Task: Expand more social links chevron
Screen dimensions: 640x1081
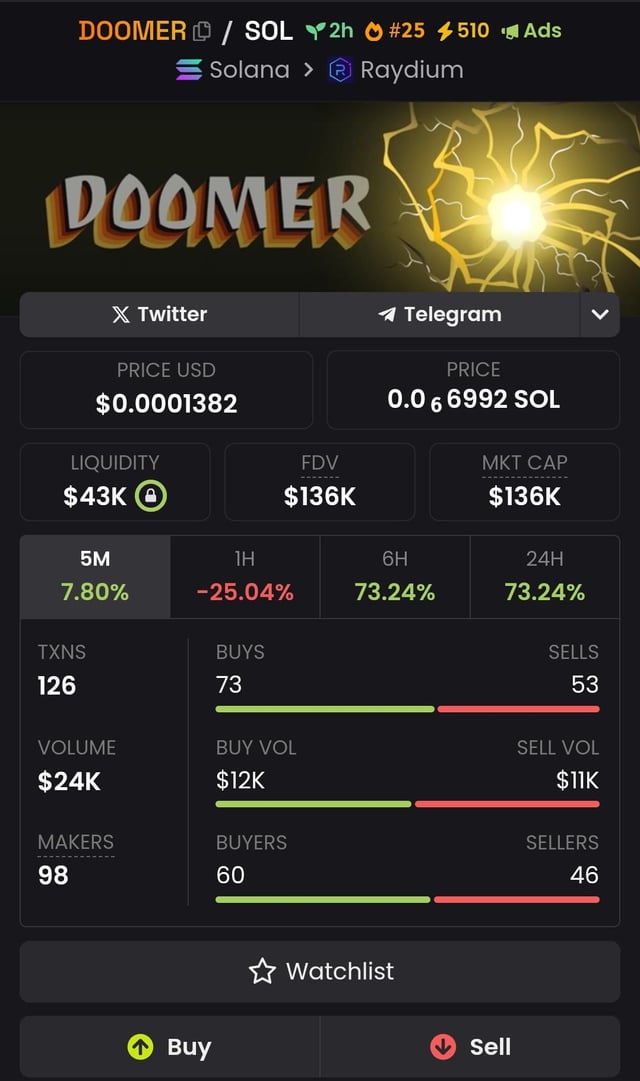Action: (599, 314)
